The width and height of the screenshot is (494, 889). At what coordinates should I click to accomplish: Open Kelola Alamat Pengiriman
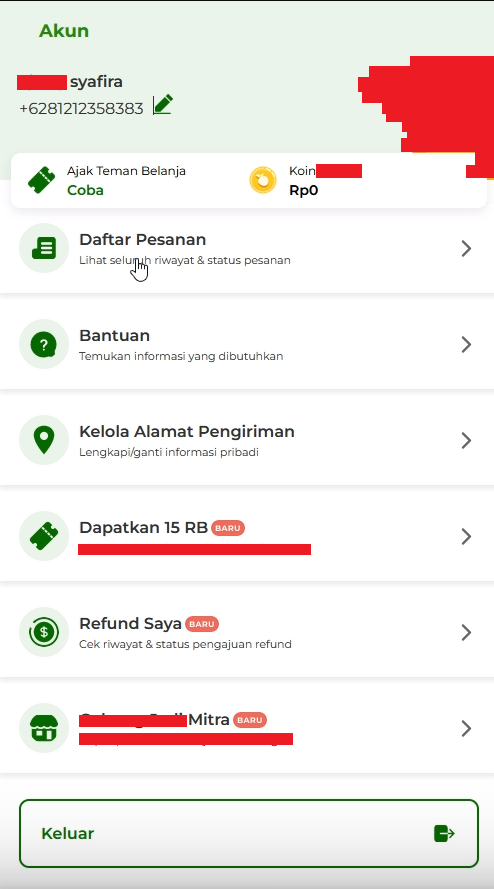[x=247, y=441]
